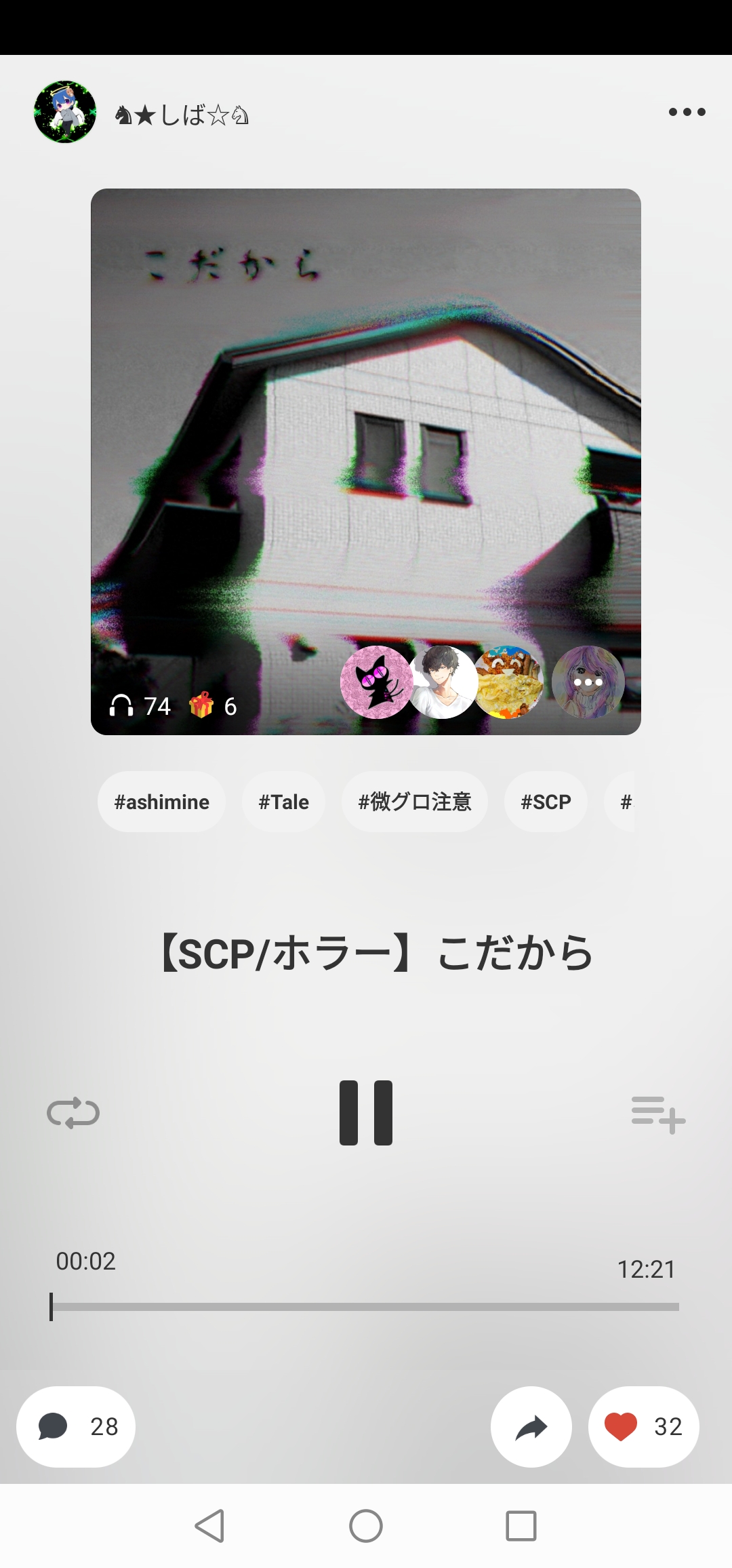The image size is (732, 1568).
Task: Toggle the repeat loop icon
Action: point(73,1113)
